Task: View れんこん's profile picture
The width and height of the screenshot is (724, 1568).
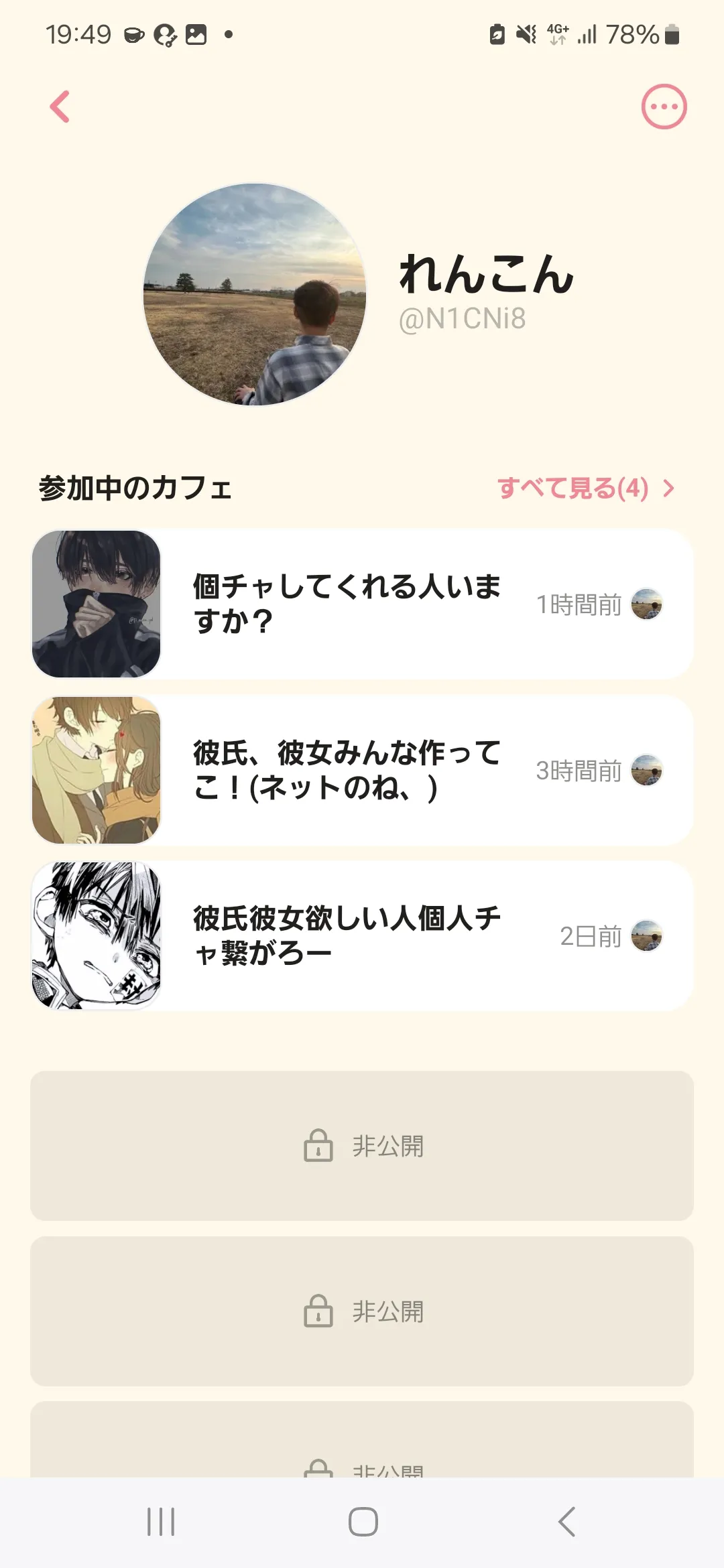Action: 255,294
